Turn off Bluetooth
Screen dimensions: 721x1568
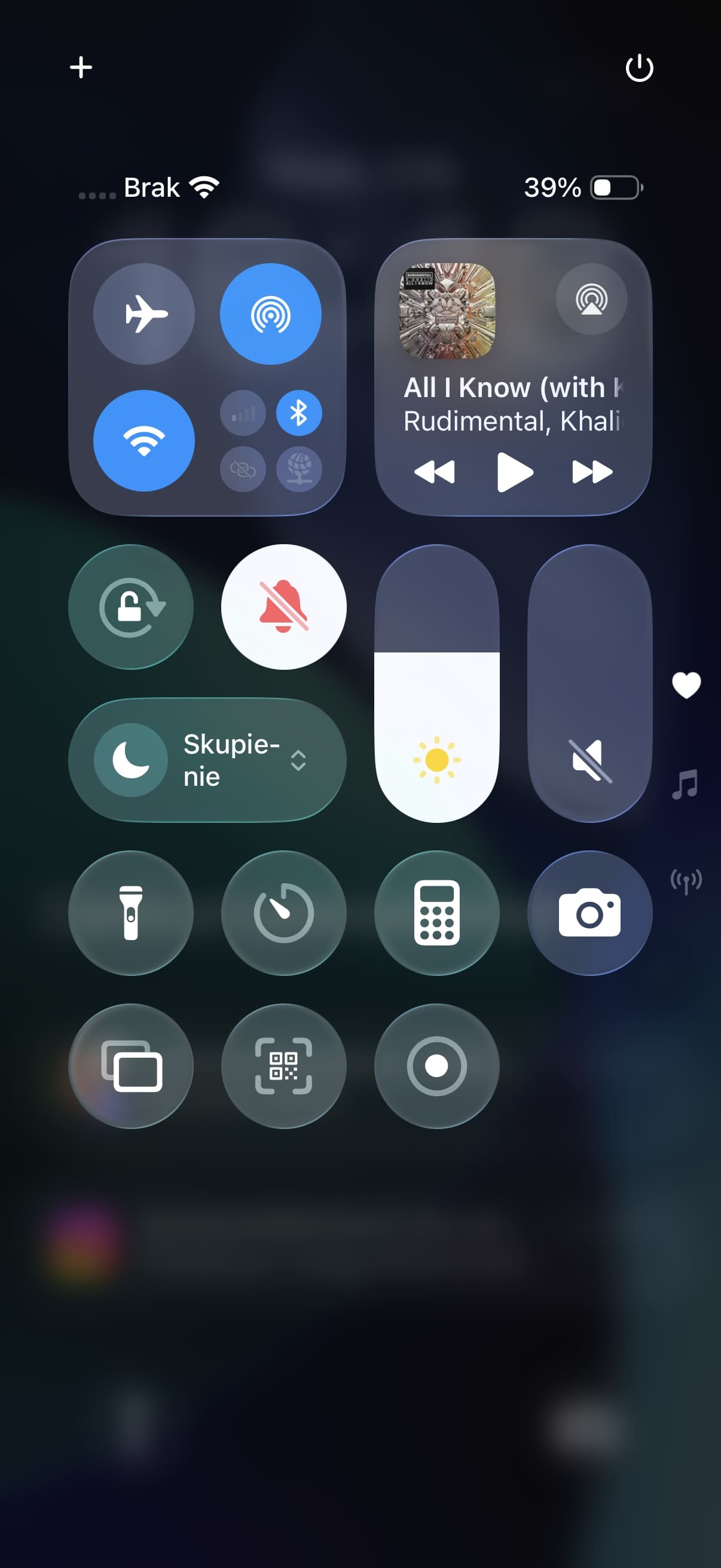click(299, 413)
